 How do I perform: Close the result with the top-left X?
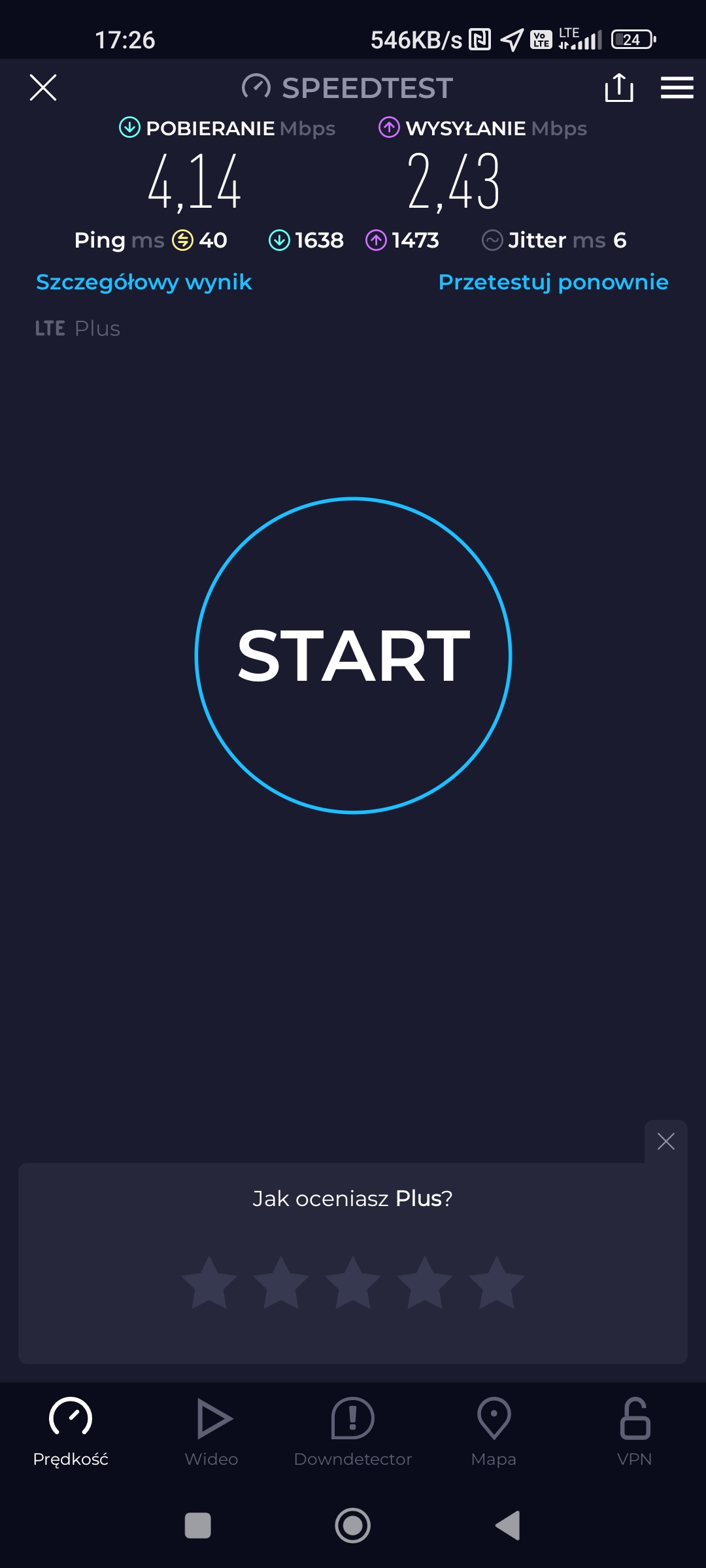point(43,88)
